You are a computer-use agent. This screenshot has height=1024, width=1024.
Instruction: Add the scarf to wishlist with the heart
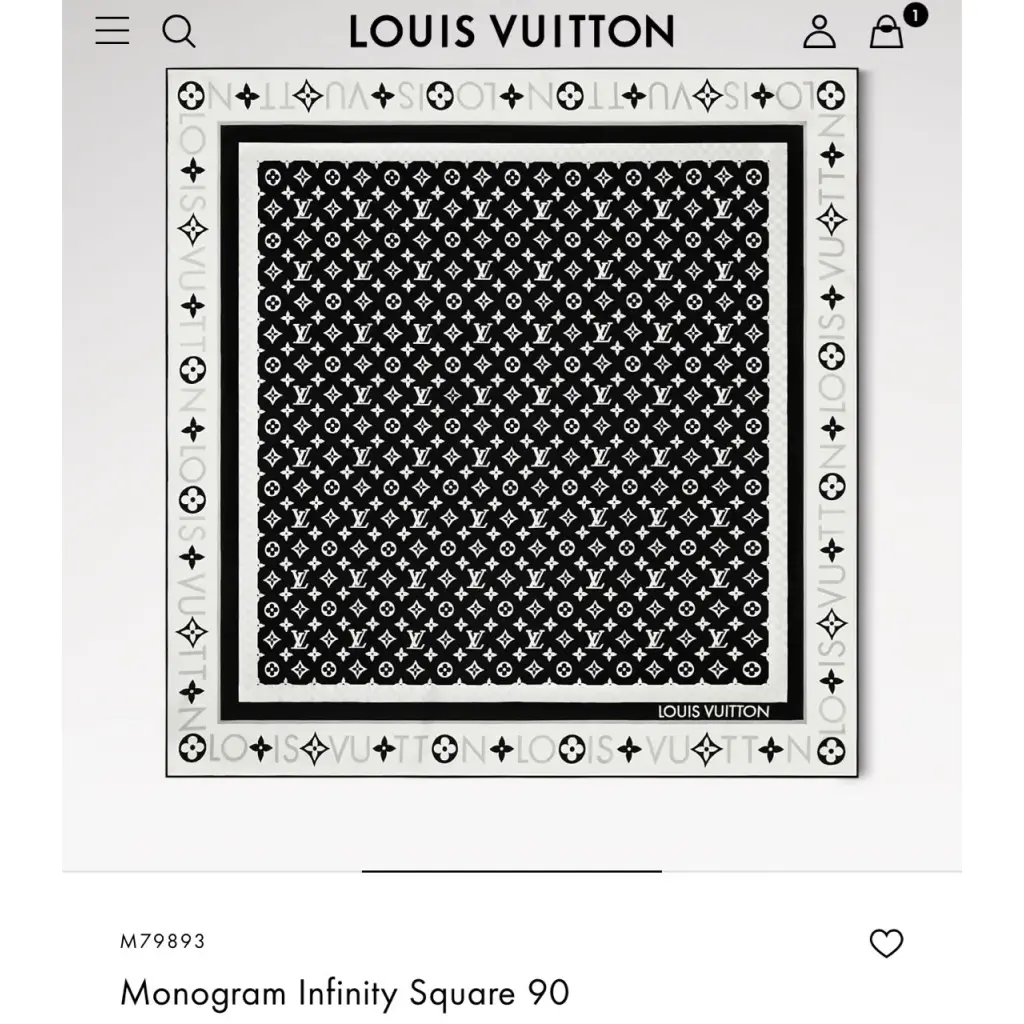pyautogui.click(x=886, y=943)
